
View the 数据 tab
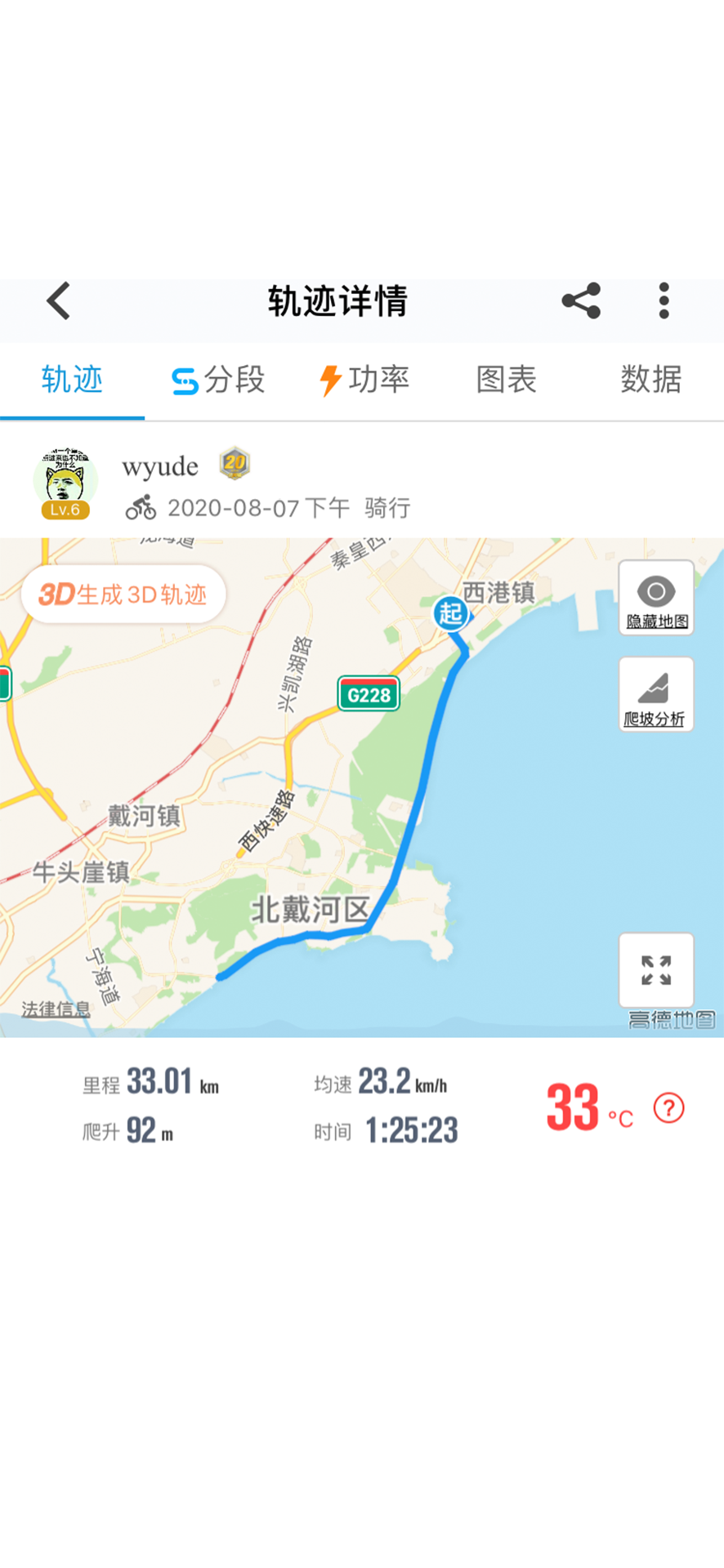650,380
